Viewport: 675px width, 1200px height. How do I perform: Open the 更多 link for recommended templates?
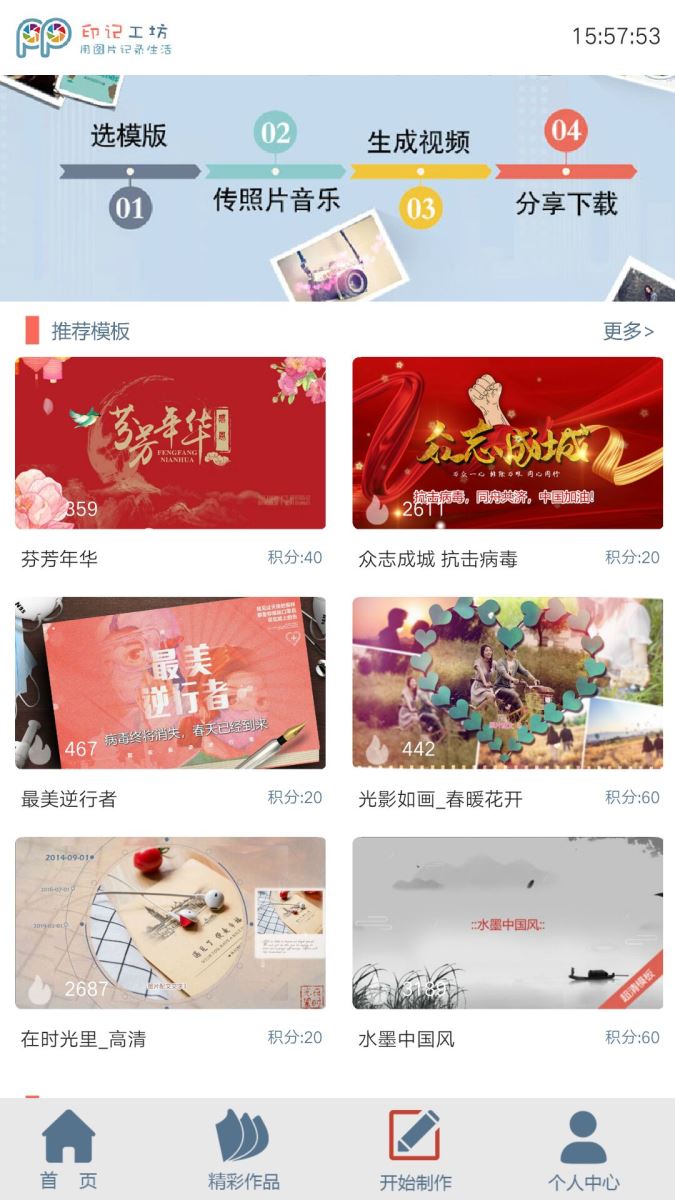coord(628,331)
